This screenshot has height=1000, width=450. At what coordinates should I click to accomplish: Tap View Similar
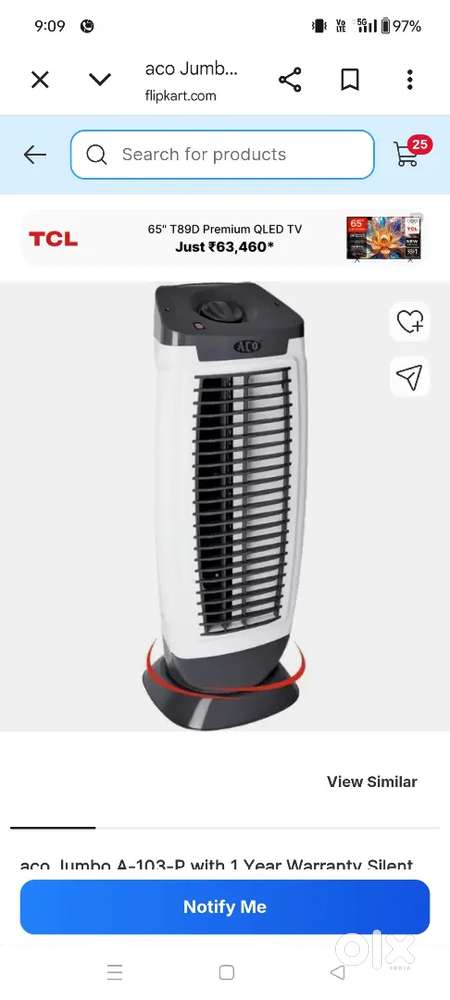point(372,782)
